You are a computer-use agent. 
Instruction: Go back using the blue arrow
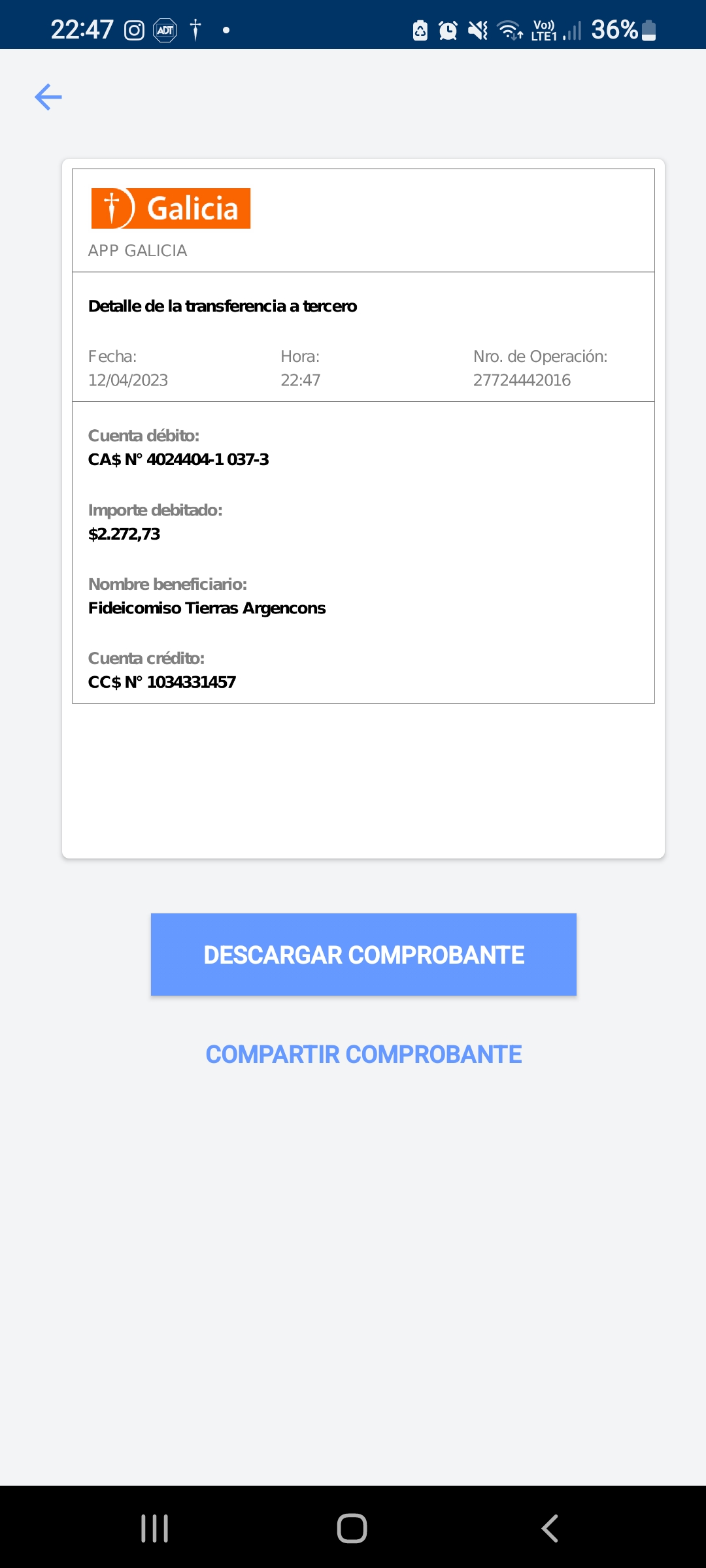point(48,97)
